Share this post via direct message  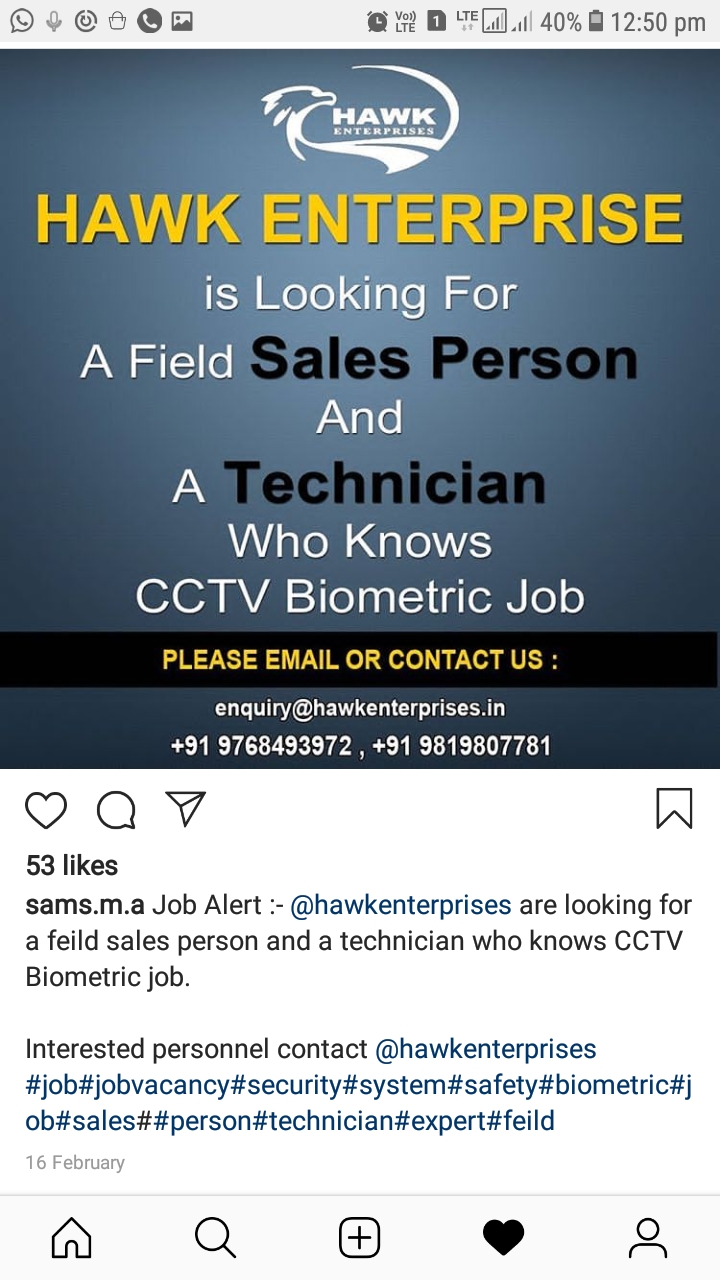point(185,808)
